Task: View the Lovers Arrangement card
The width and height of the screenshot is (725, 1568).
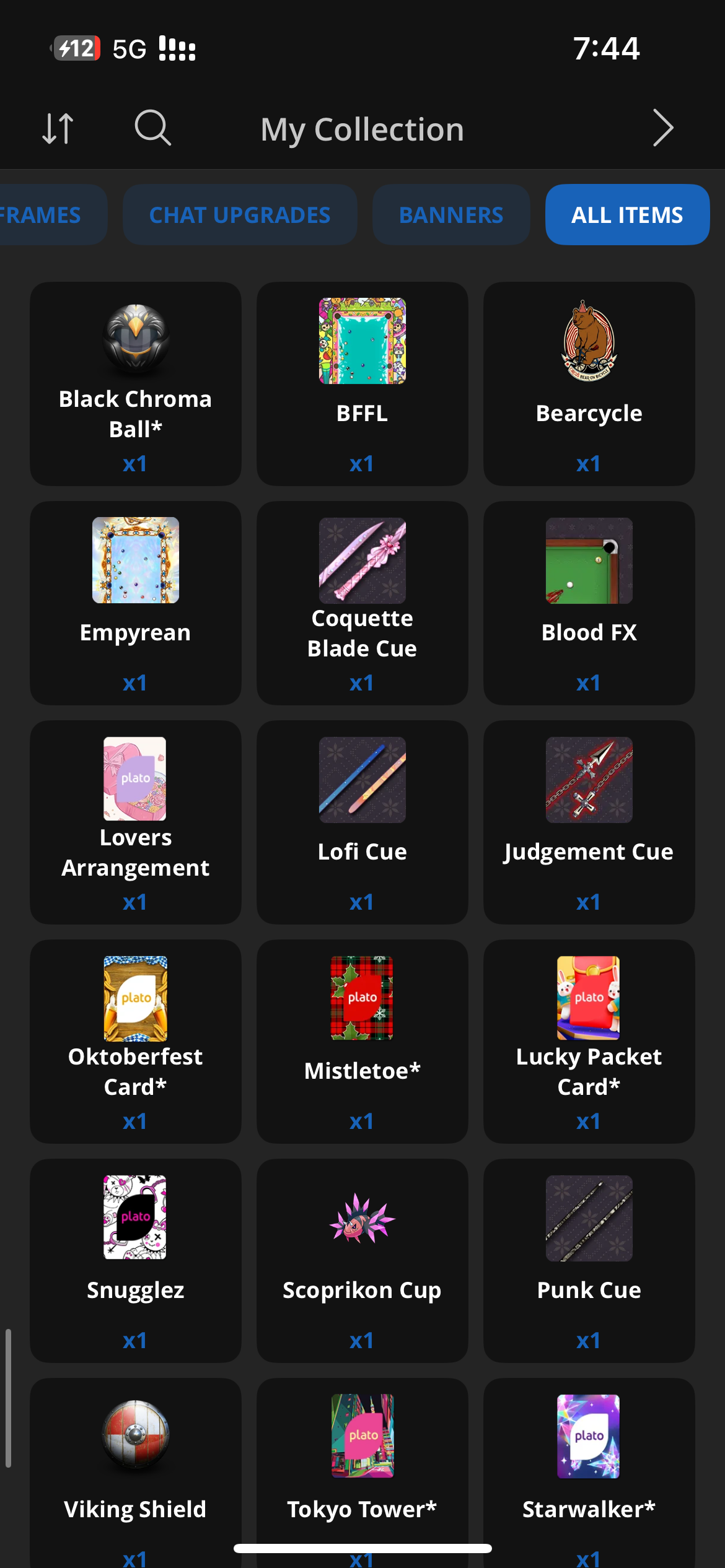Action: pyautogui.click(x=136, y=822)
